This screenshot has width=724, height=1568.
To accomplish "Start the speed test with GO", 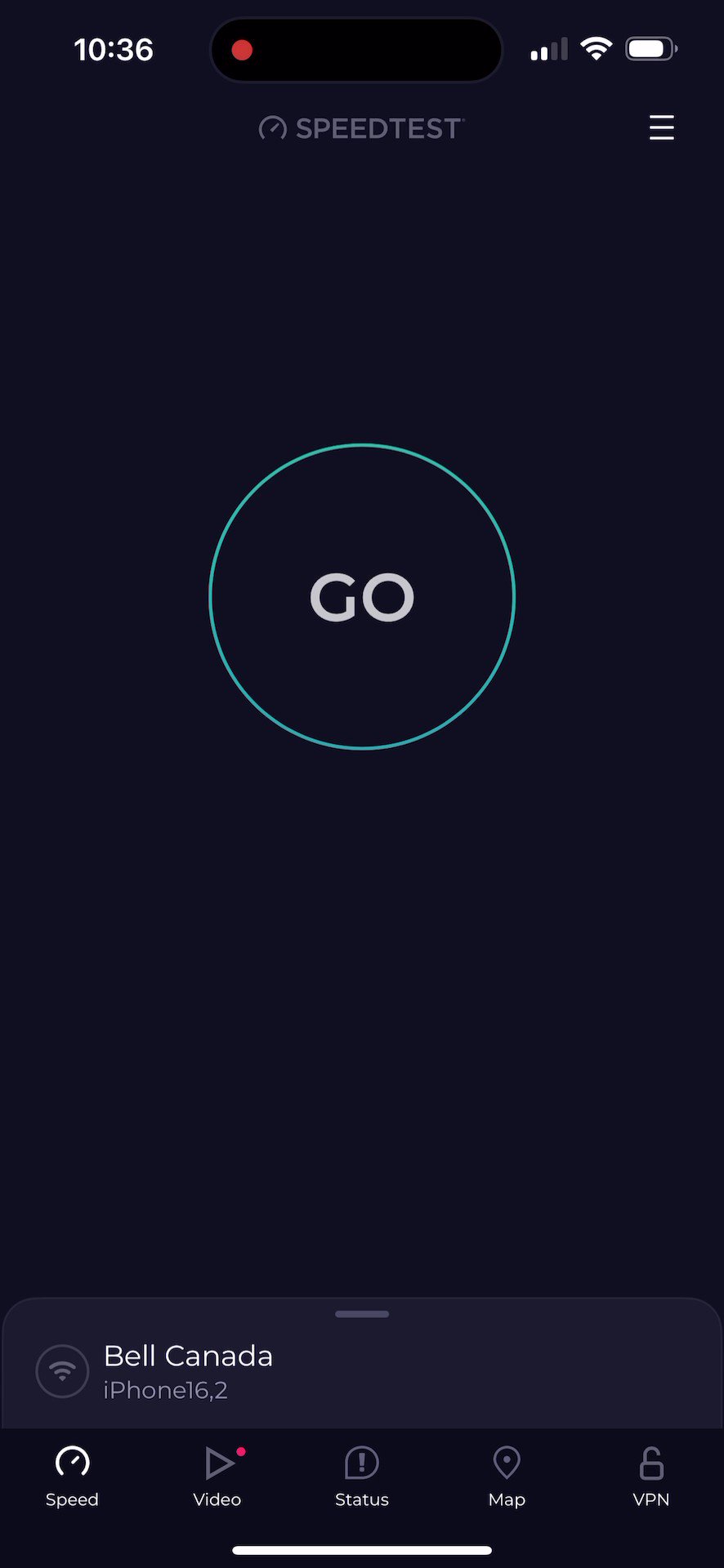I will (362, 597).
